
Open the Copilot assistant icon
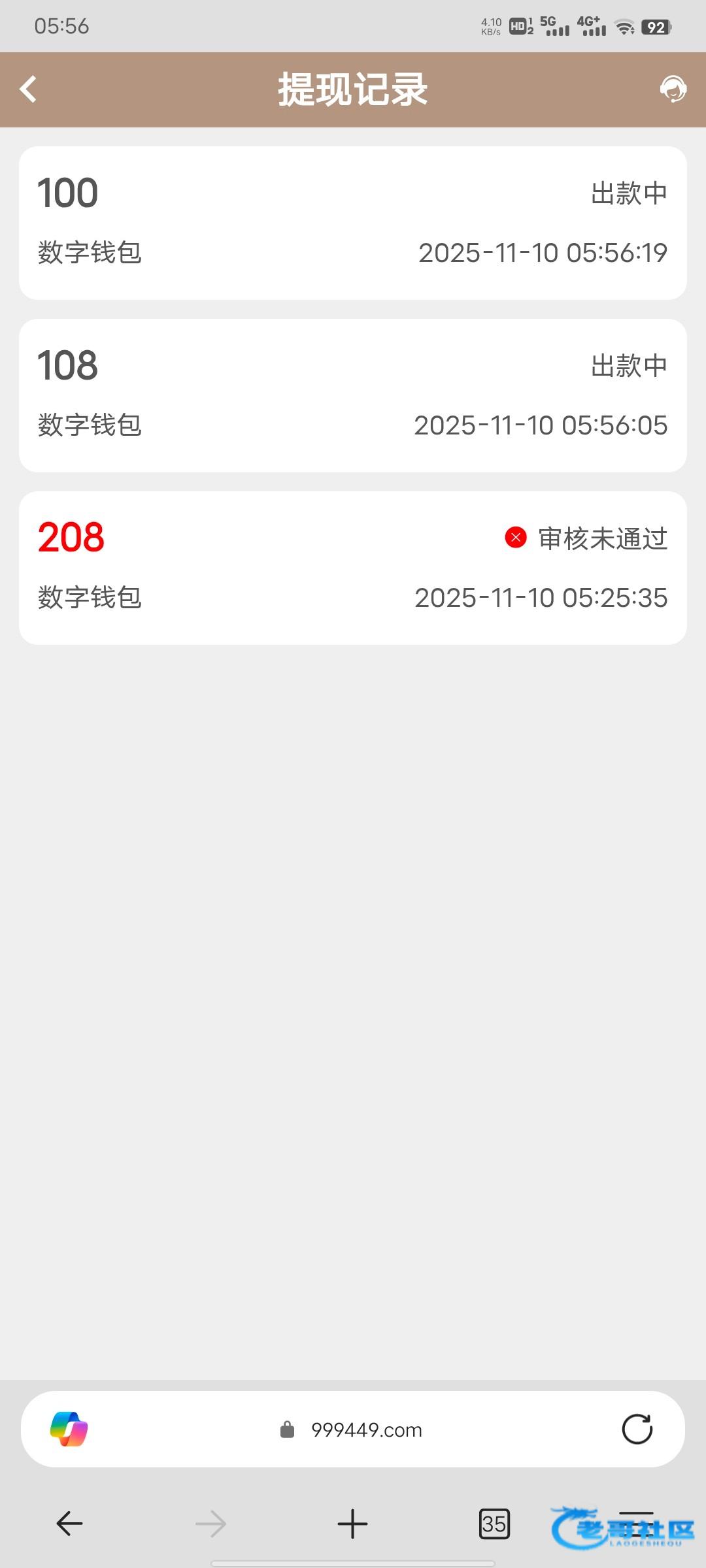click(x=69, y=1429)
